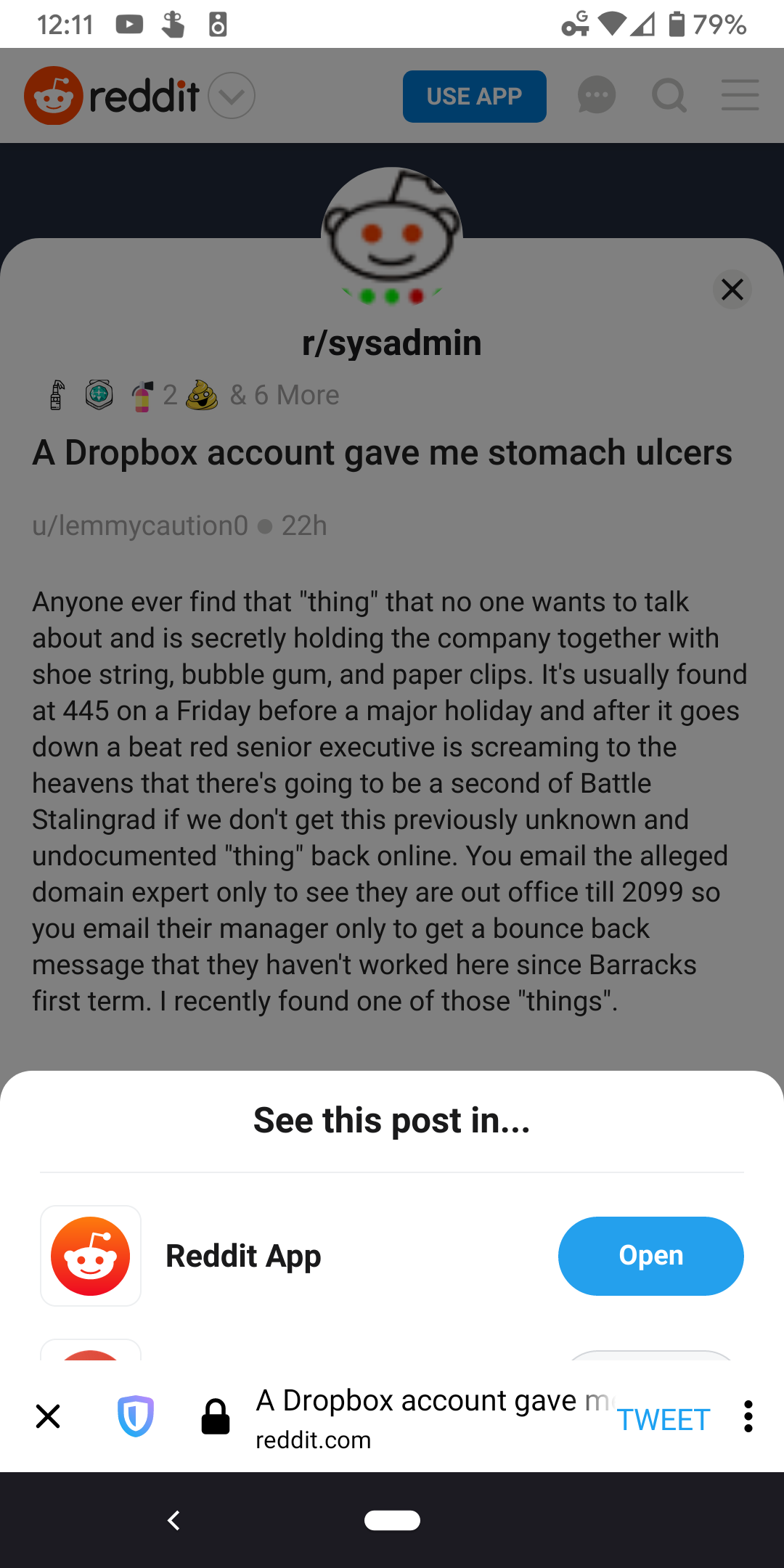Viewport: 784px width, 1568px height.
Task: Visit the r/sysadmin community name
Action: click(392, 342)
